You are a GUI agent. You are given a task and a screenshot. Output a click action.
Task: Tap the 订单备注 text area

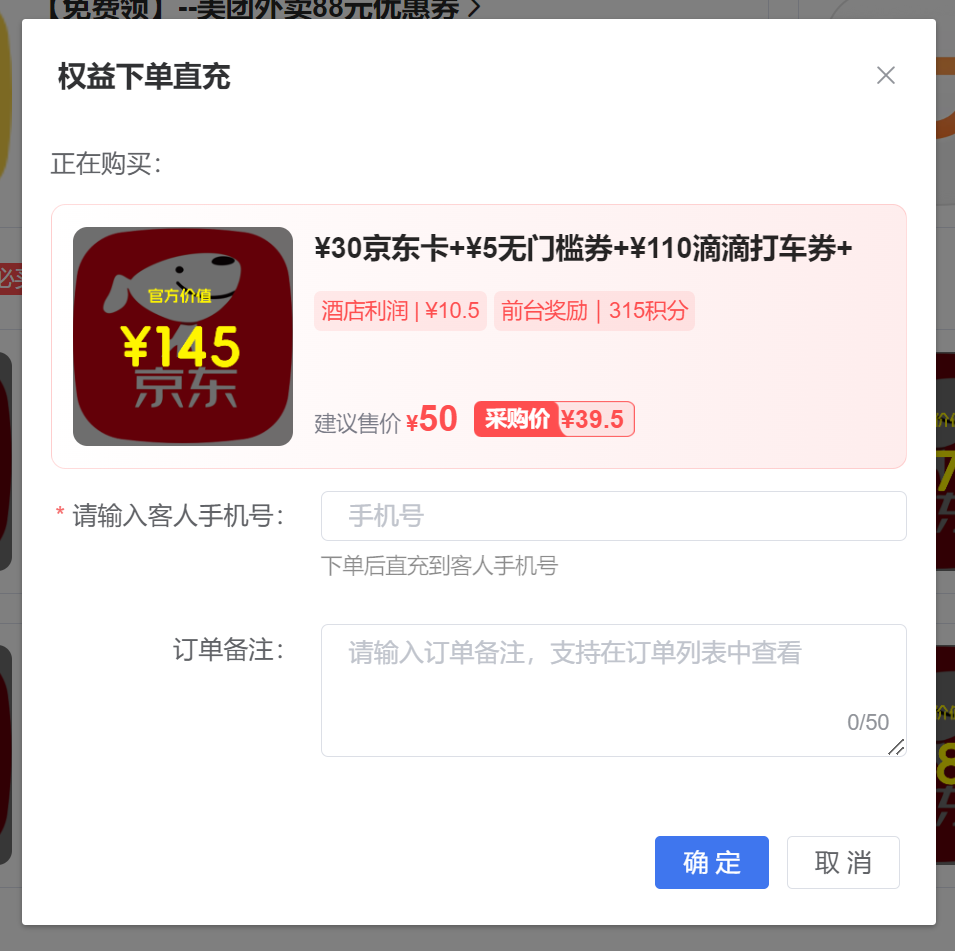coord(613,690)
